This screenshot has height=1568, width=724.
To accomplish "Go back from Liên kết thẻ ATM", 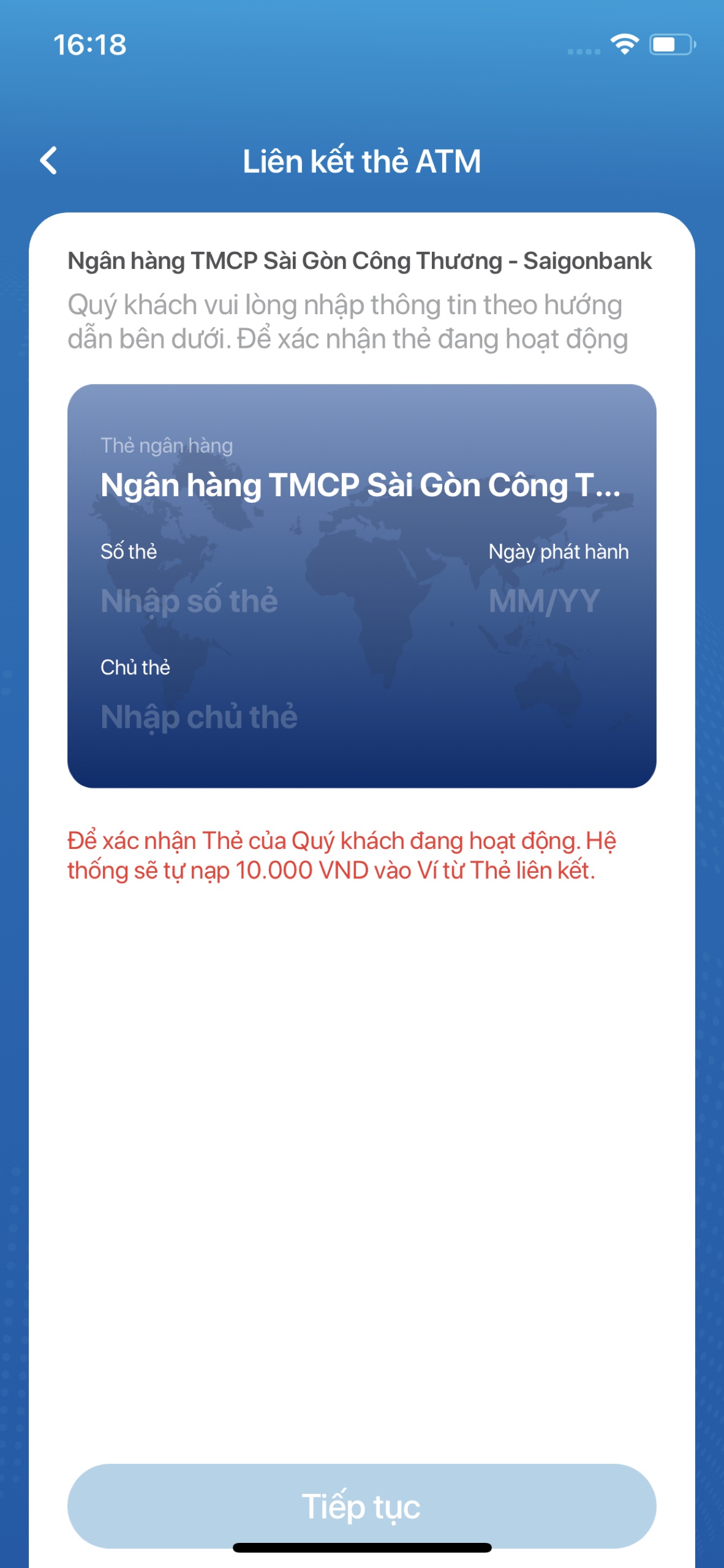I will 49,161.
